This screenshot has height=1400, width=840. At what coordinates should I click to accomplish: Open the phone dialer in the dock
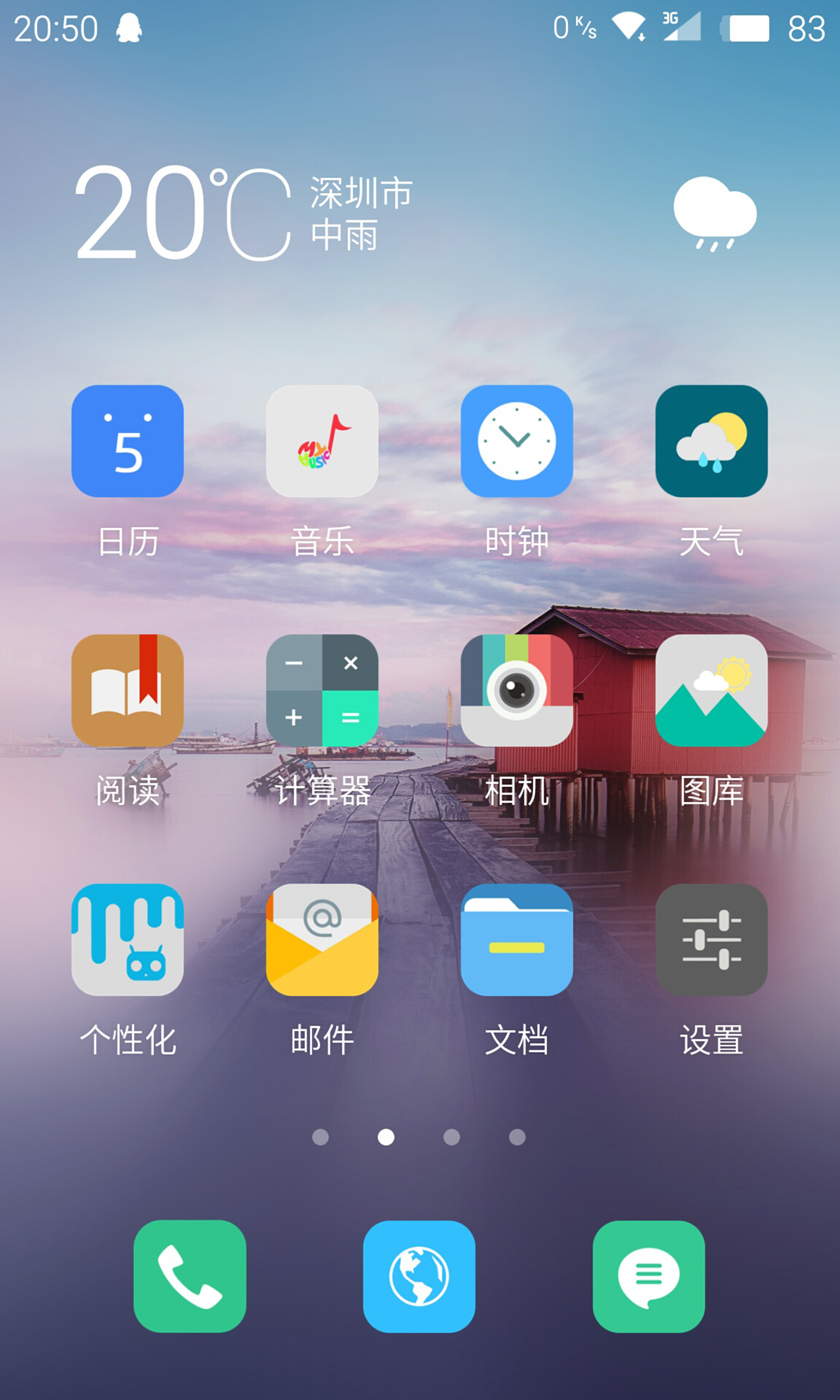tap(190, 1276)
